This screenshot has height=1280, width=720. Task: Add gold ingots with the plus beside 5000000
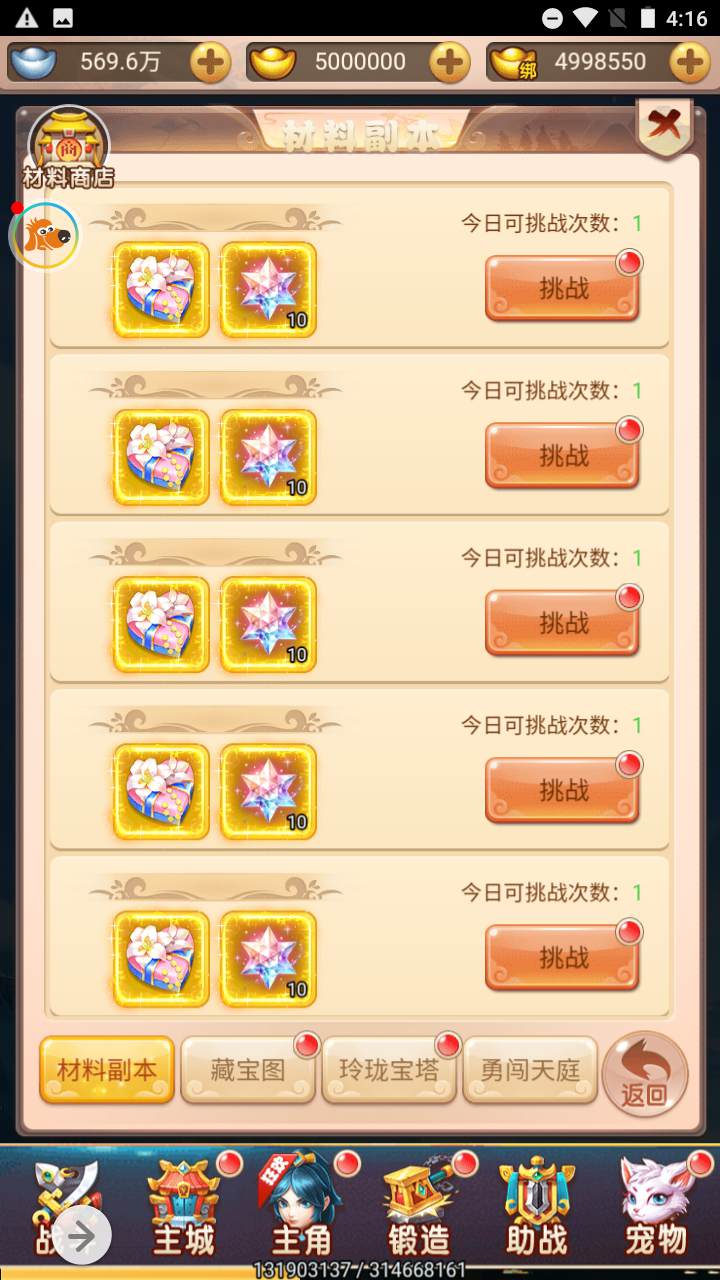pyautogui.click(x=449, y=62)
